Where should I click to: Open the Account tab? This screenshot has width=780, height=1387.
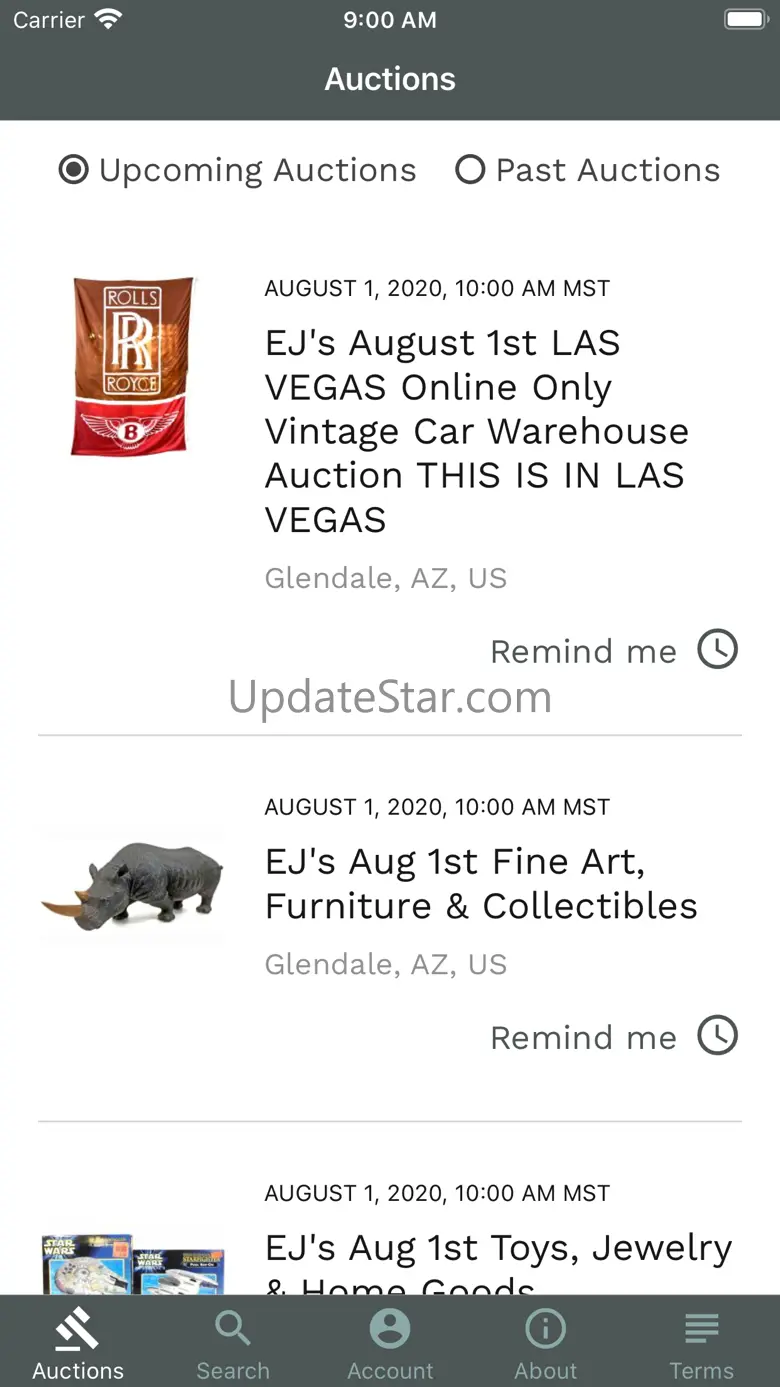pyautogui.click(x=390, y=1343)
